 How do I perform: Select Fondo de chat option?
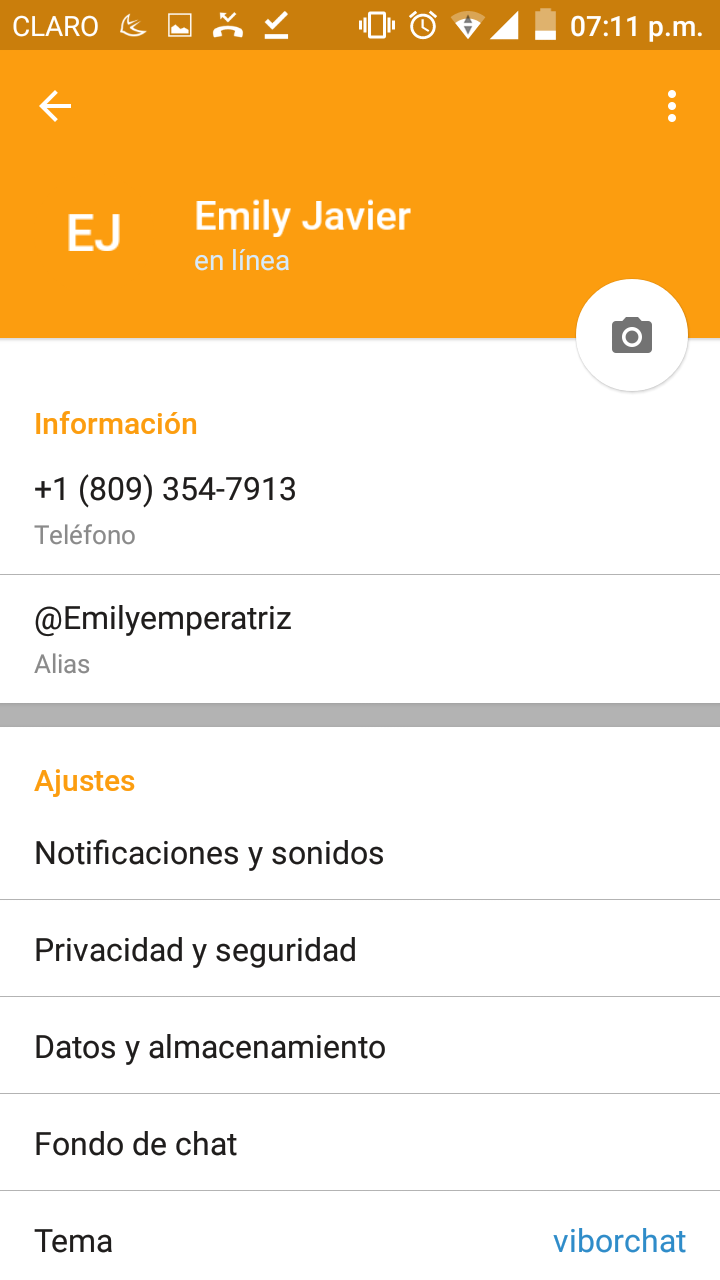(x=360, y=1144)
